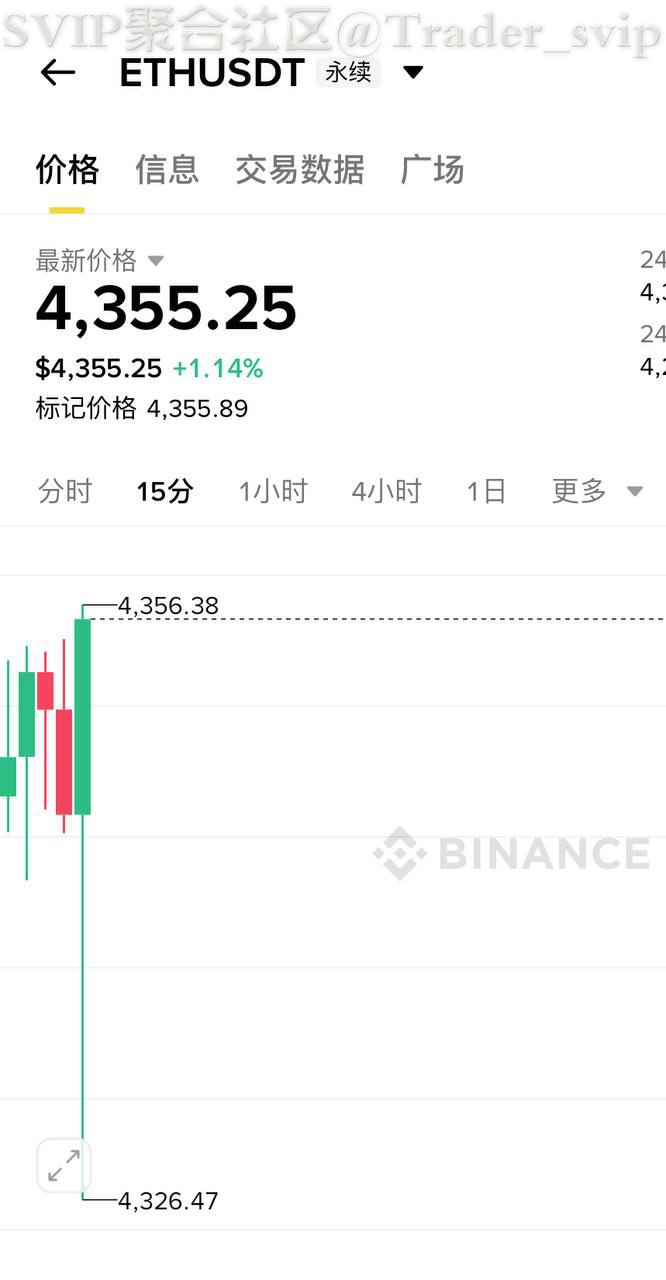Switch to the 广场 tab
This screenshot has width=666, height=1280.
[432, 170]
